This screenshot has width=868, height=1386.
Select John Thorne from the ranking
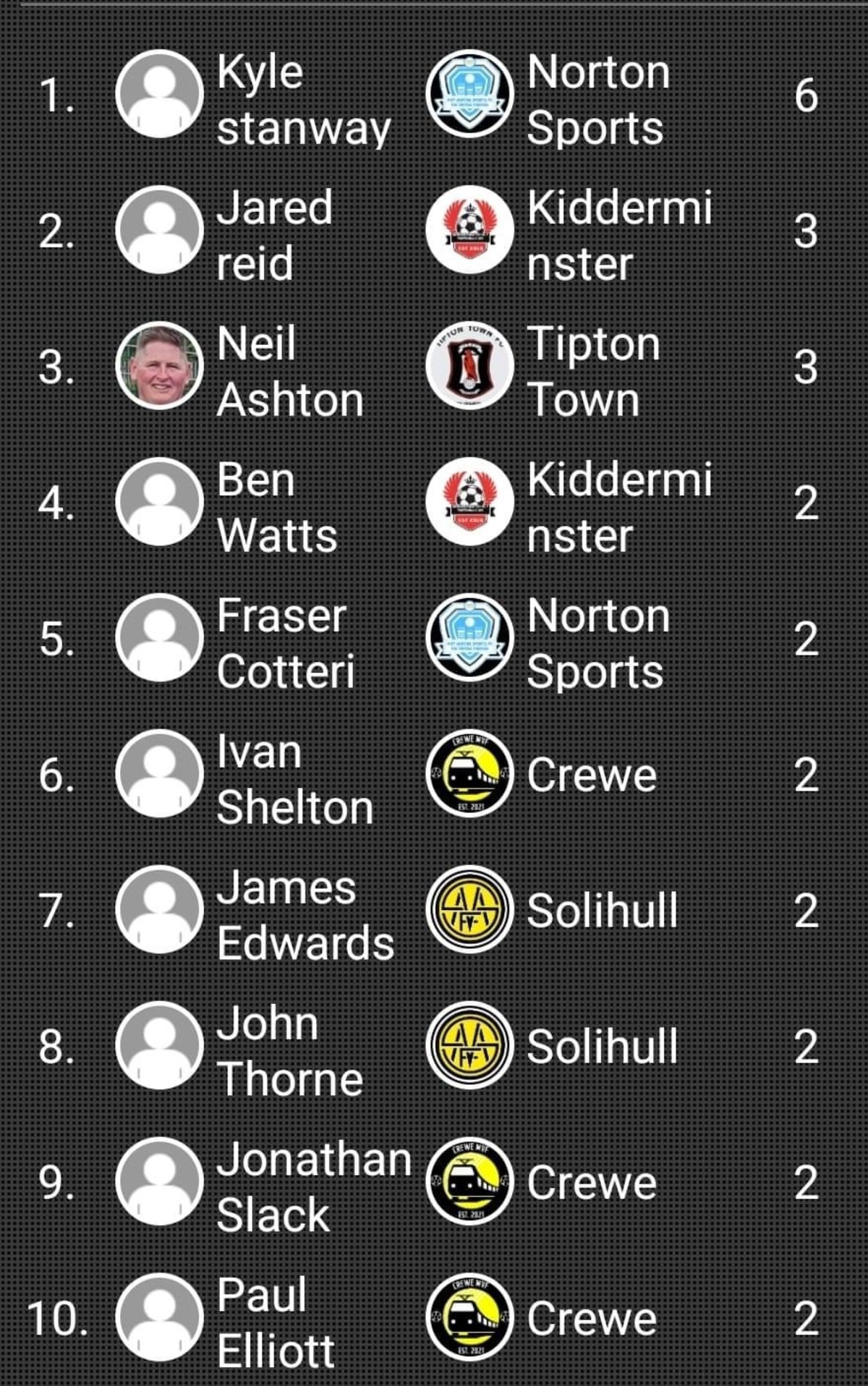pos(289,1051)
